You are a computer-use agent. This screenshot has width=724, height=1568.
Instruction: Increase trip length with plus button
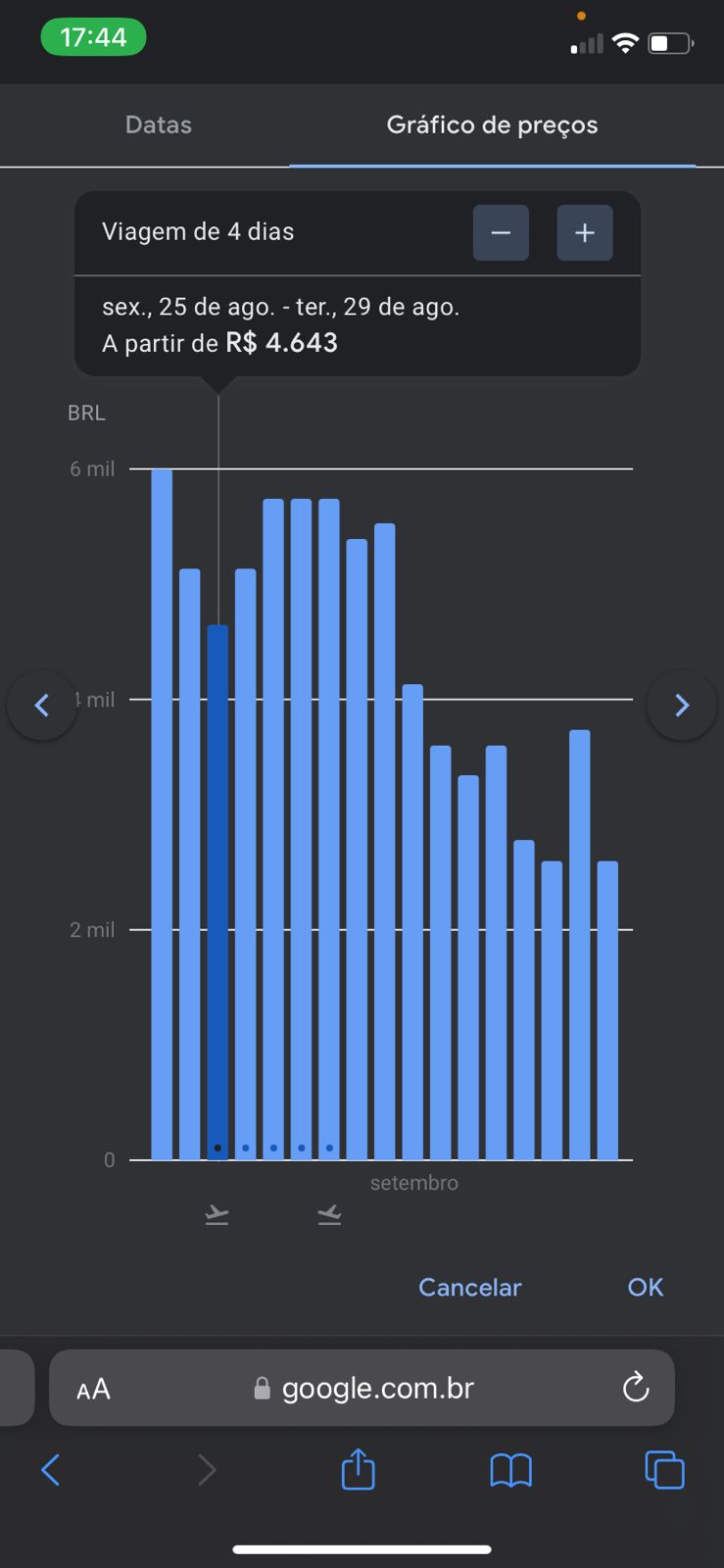pyautogui.click(x=585, y=233)
